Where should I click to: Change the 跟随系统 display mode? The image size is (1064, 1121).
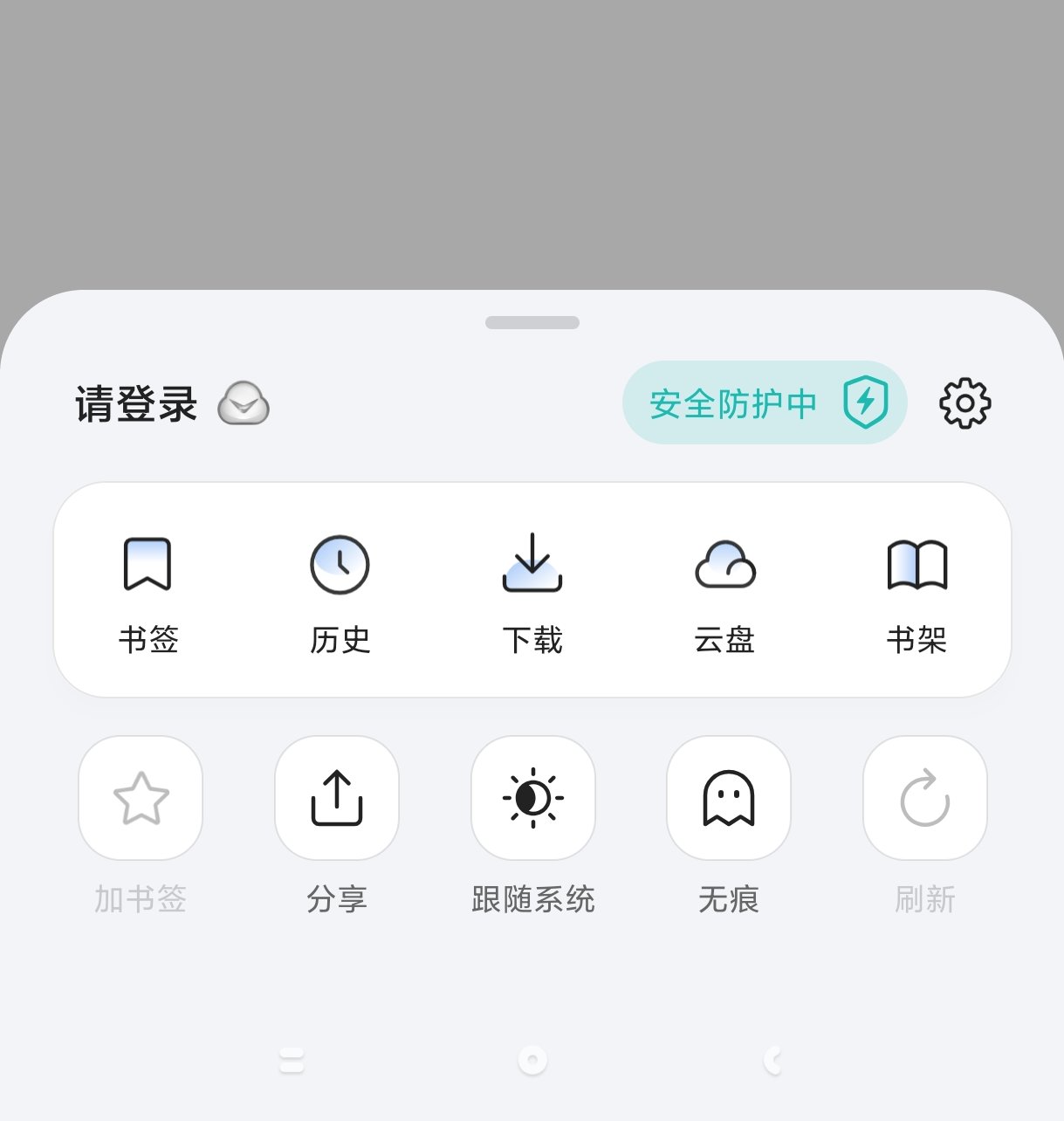(x=533, y=798)
